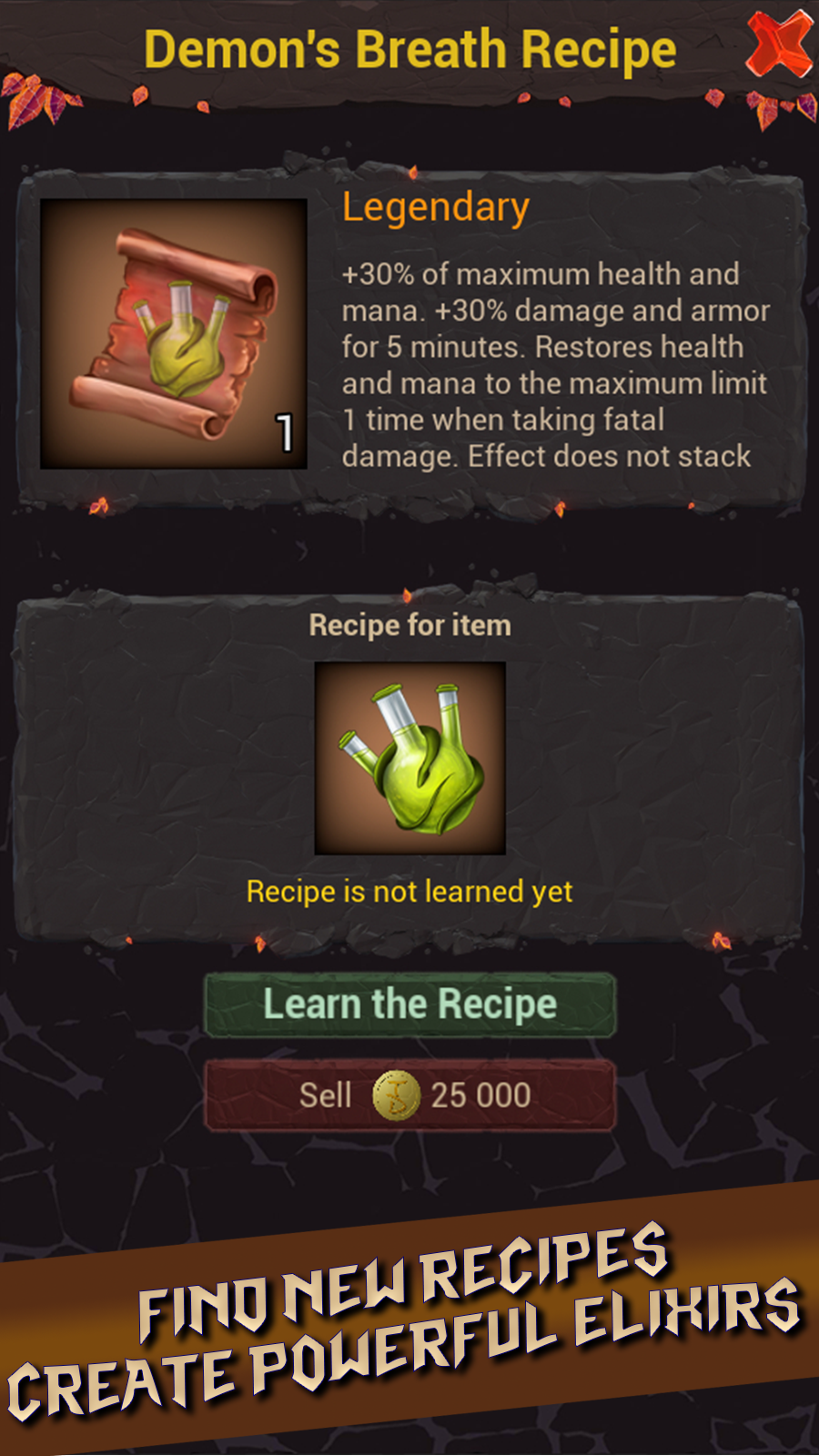Open the Demon's Breath potion item tile
Image resolution: width=819 pixels, height=1456 pixels.
pyautogui.click(x=410, y=758)
